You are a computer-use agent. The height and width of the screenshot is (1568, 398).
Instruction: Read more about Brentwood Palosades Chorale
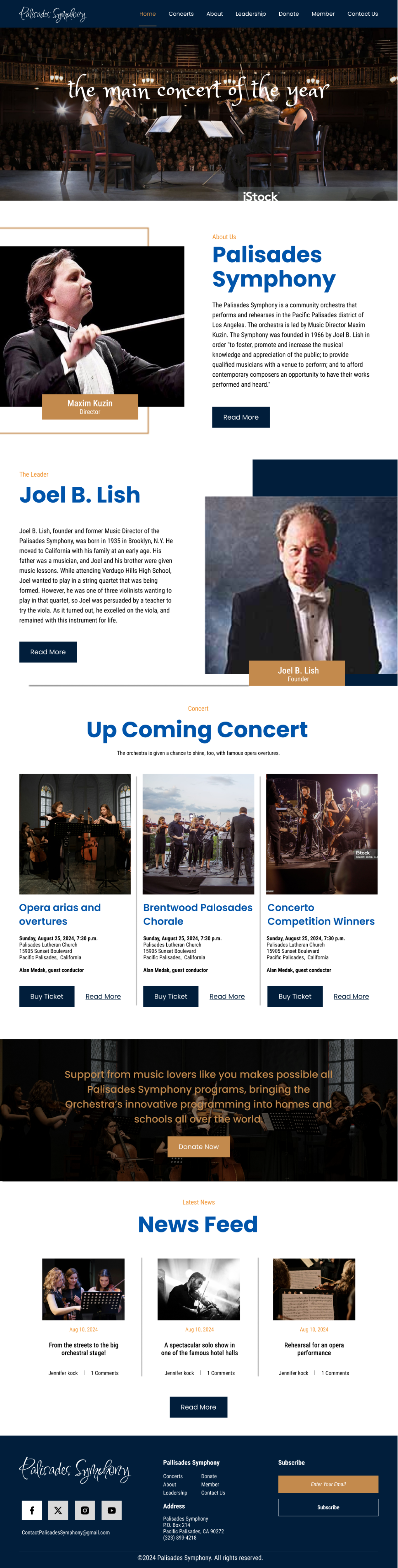[227, 996]
